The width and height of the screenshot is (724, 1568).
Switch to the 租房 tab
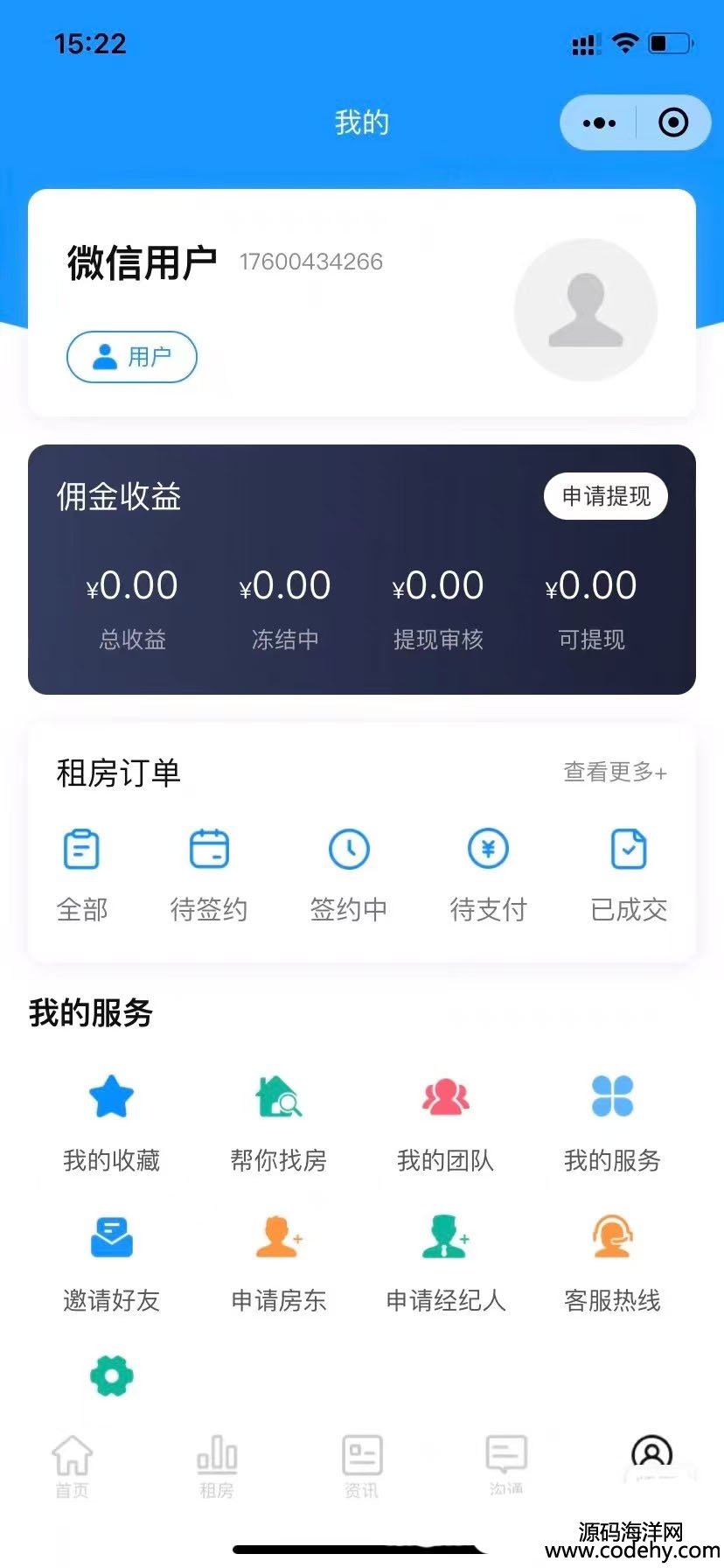[x=217, y=1467]
